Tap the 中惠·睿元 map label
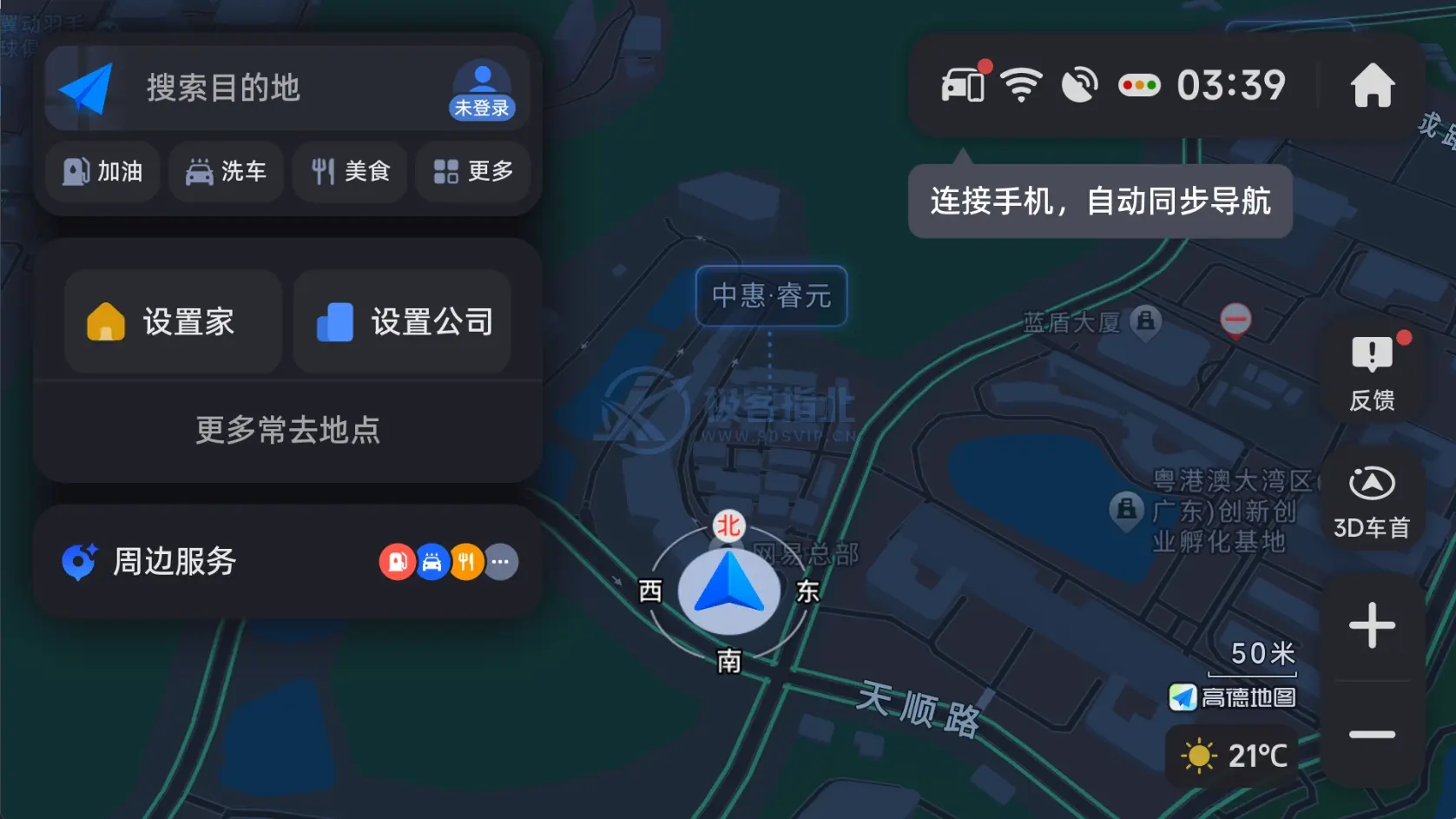Image resolution: width=1456 pixels, height=819 pixels. pyautogui.click(x=771, y=296)
